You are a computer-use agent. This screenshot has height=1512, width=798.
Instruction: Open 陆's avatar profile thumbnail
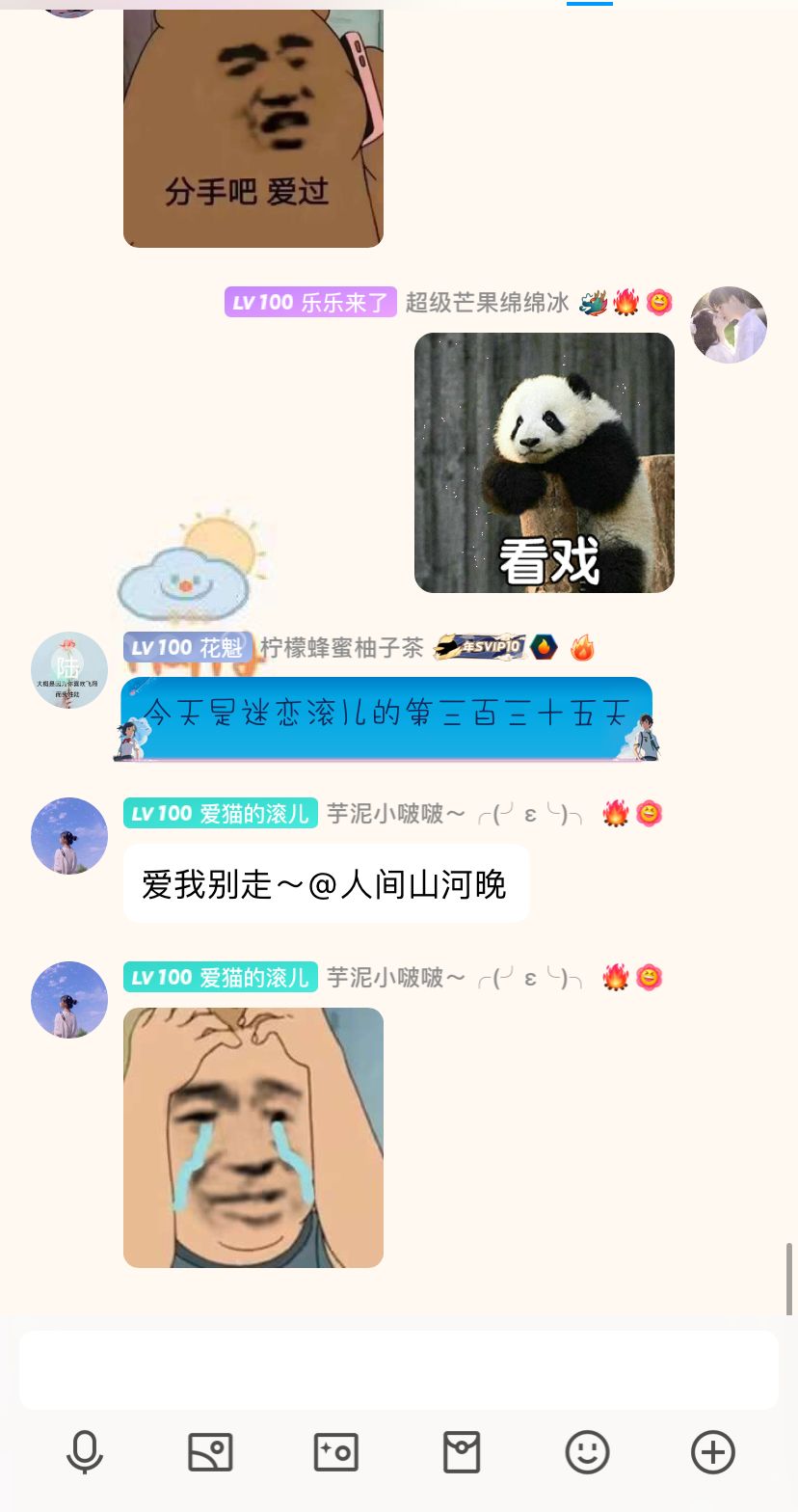pos(68,668)
